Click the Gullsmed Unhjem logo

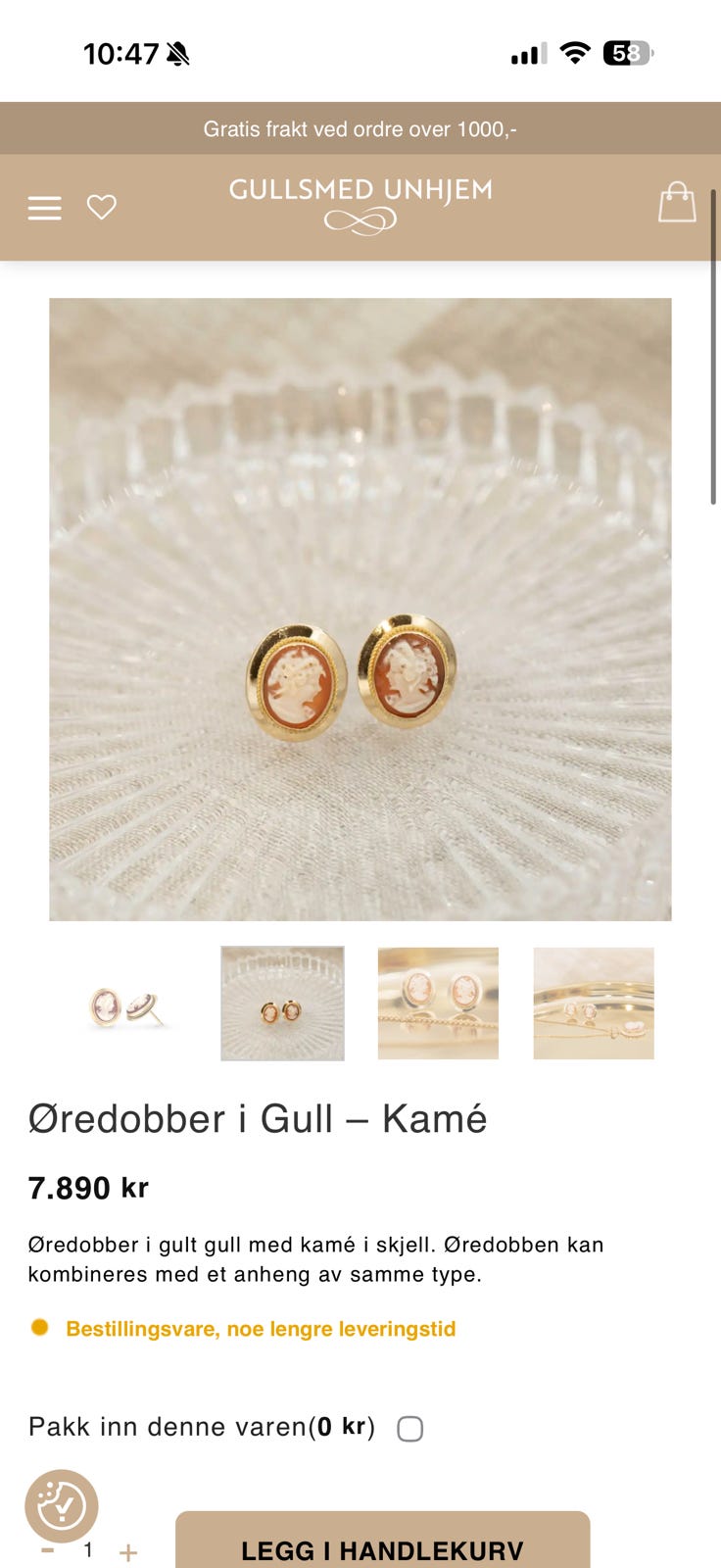(x=360, y=204)
